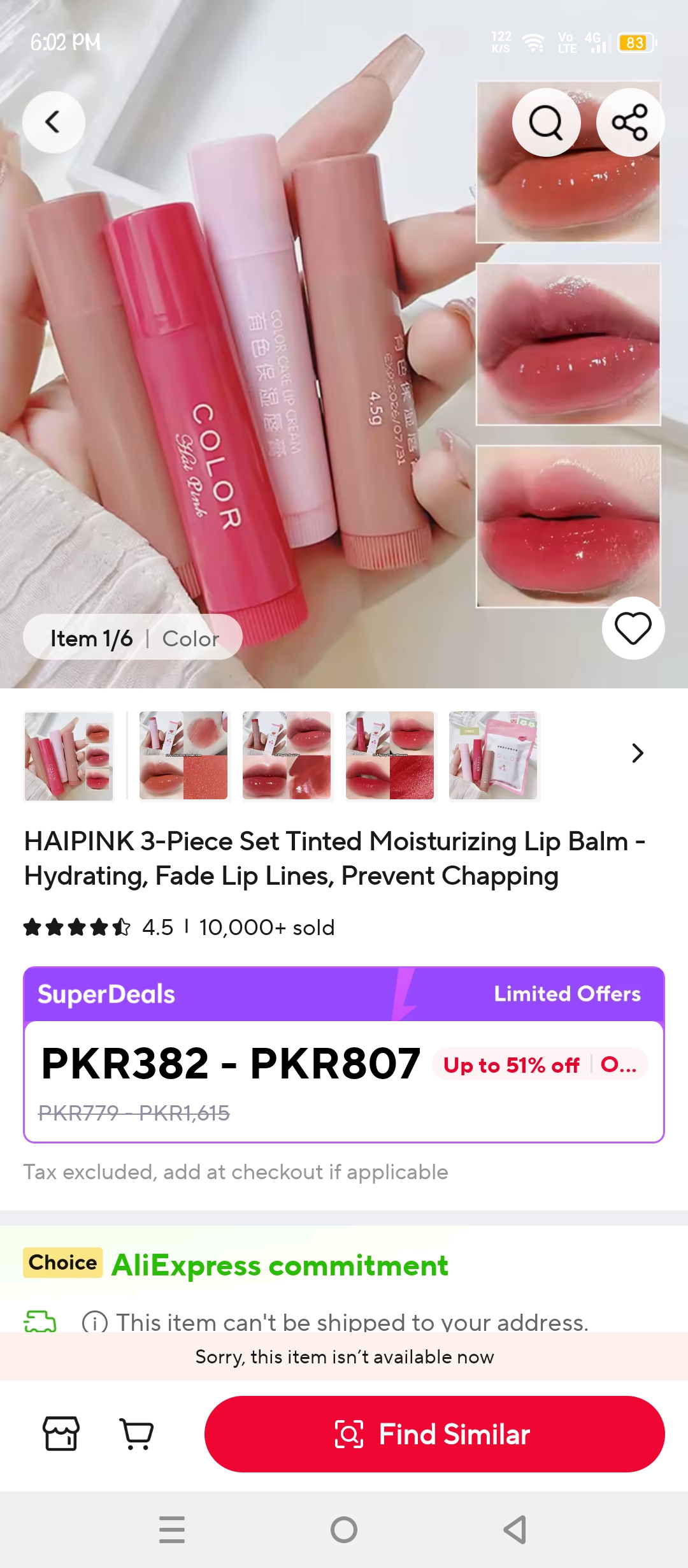This screenshot has width=688, height=1568.
Task: Open the shopping cart
Action: 136,1434
